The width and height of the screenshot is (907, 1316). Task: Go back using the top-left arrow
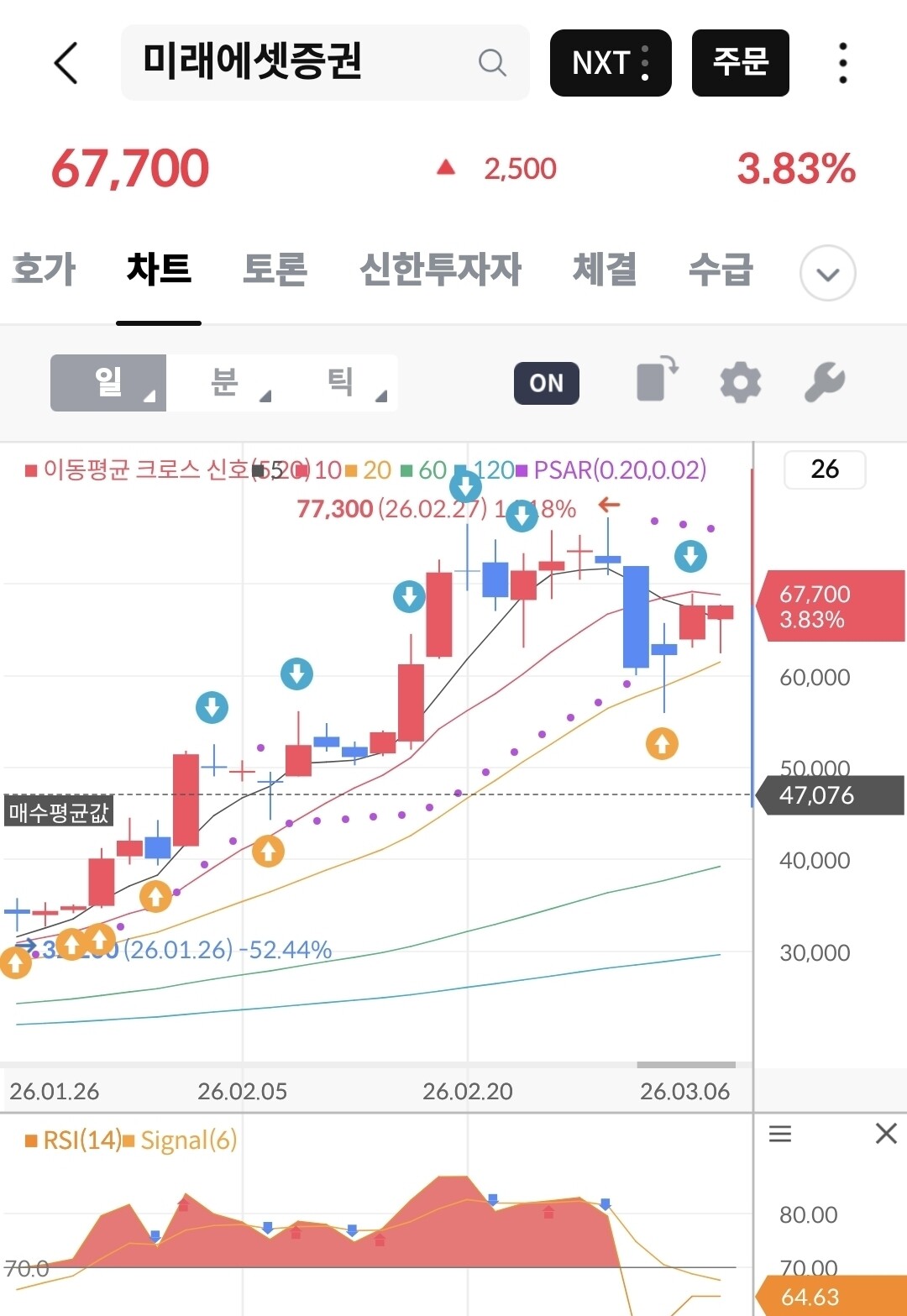click(66, 63)
